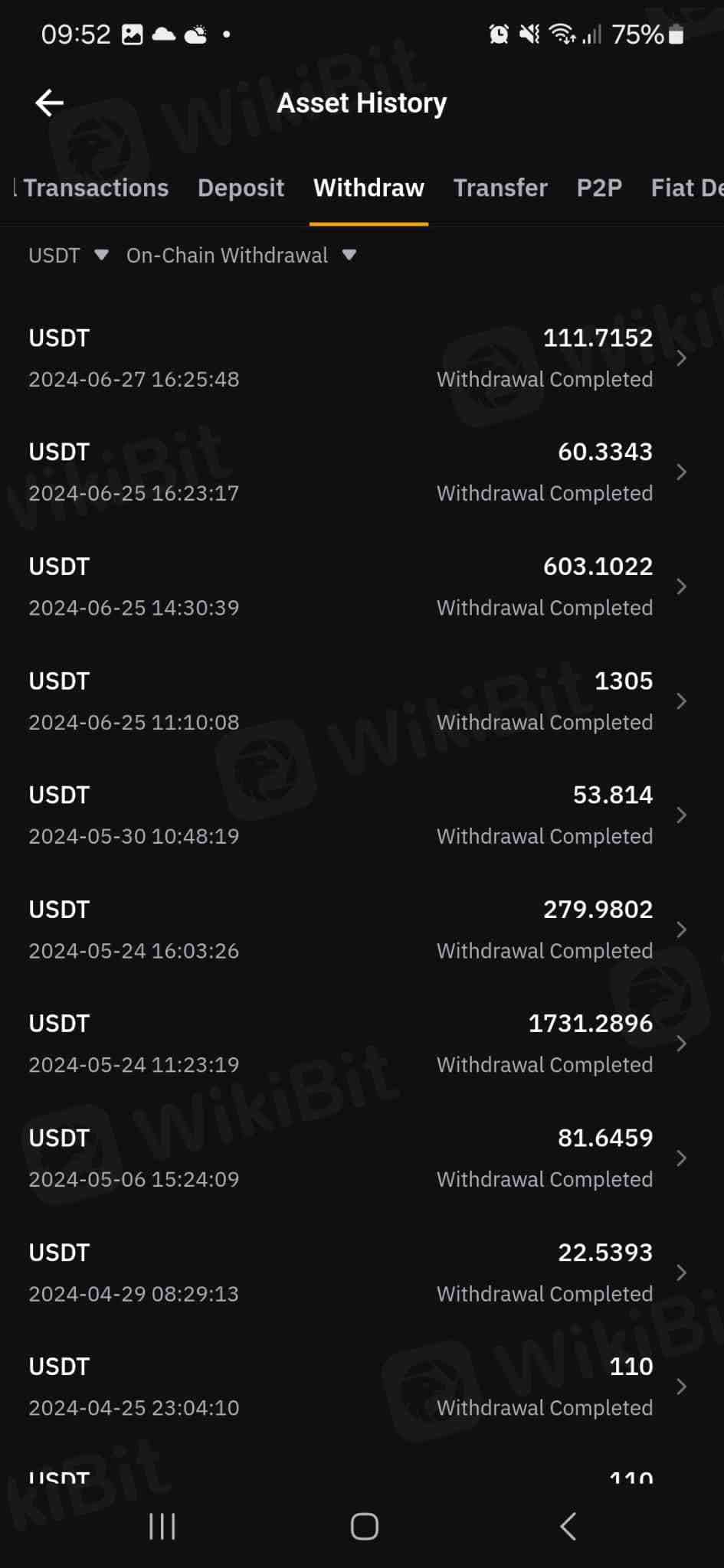Open the P2P tab

[599, 188]
